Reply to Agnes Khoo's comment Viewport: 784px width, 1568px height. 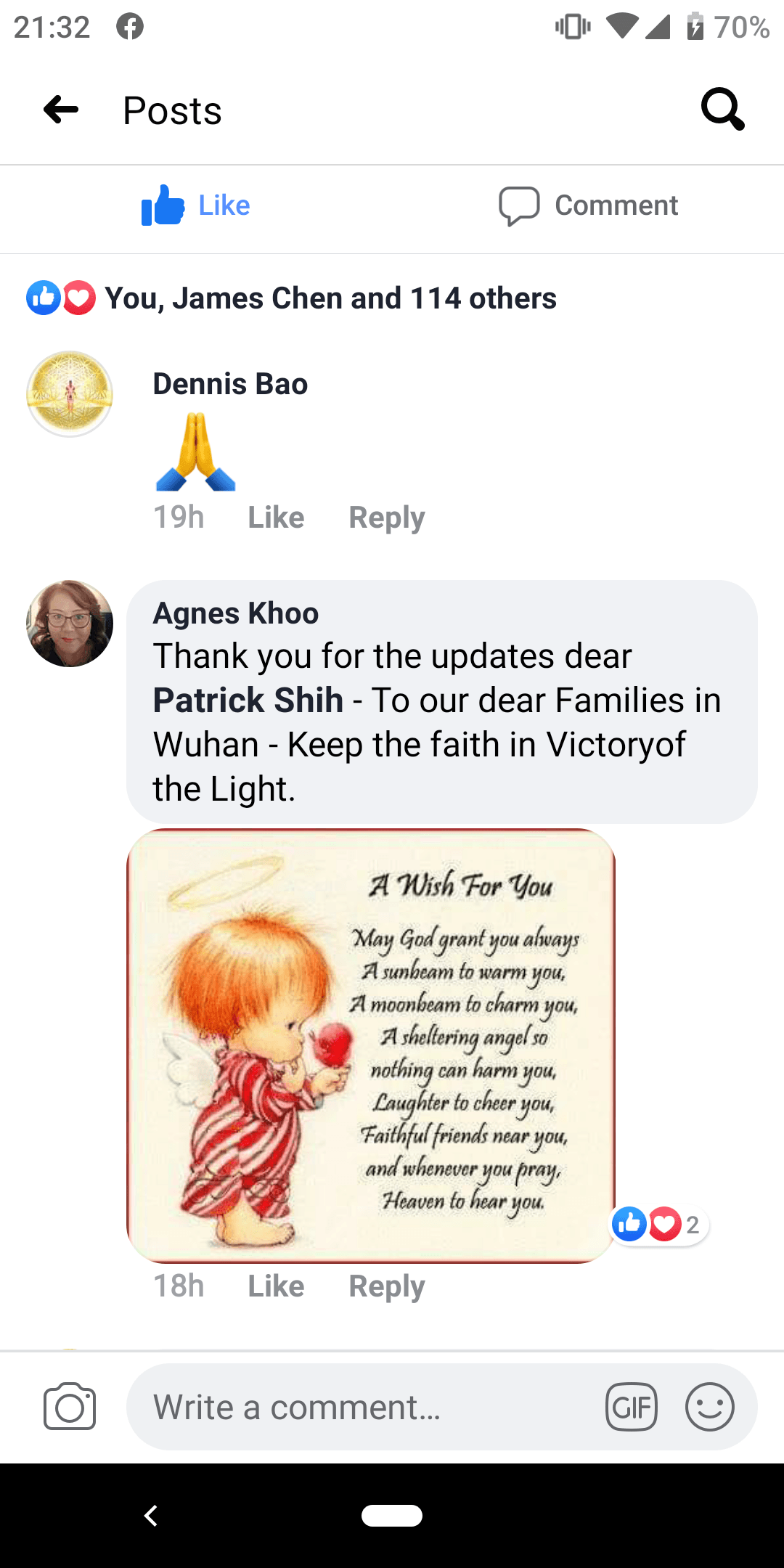pos(386,1286)
